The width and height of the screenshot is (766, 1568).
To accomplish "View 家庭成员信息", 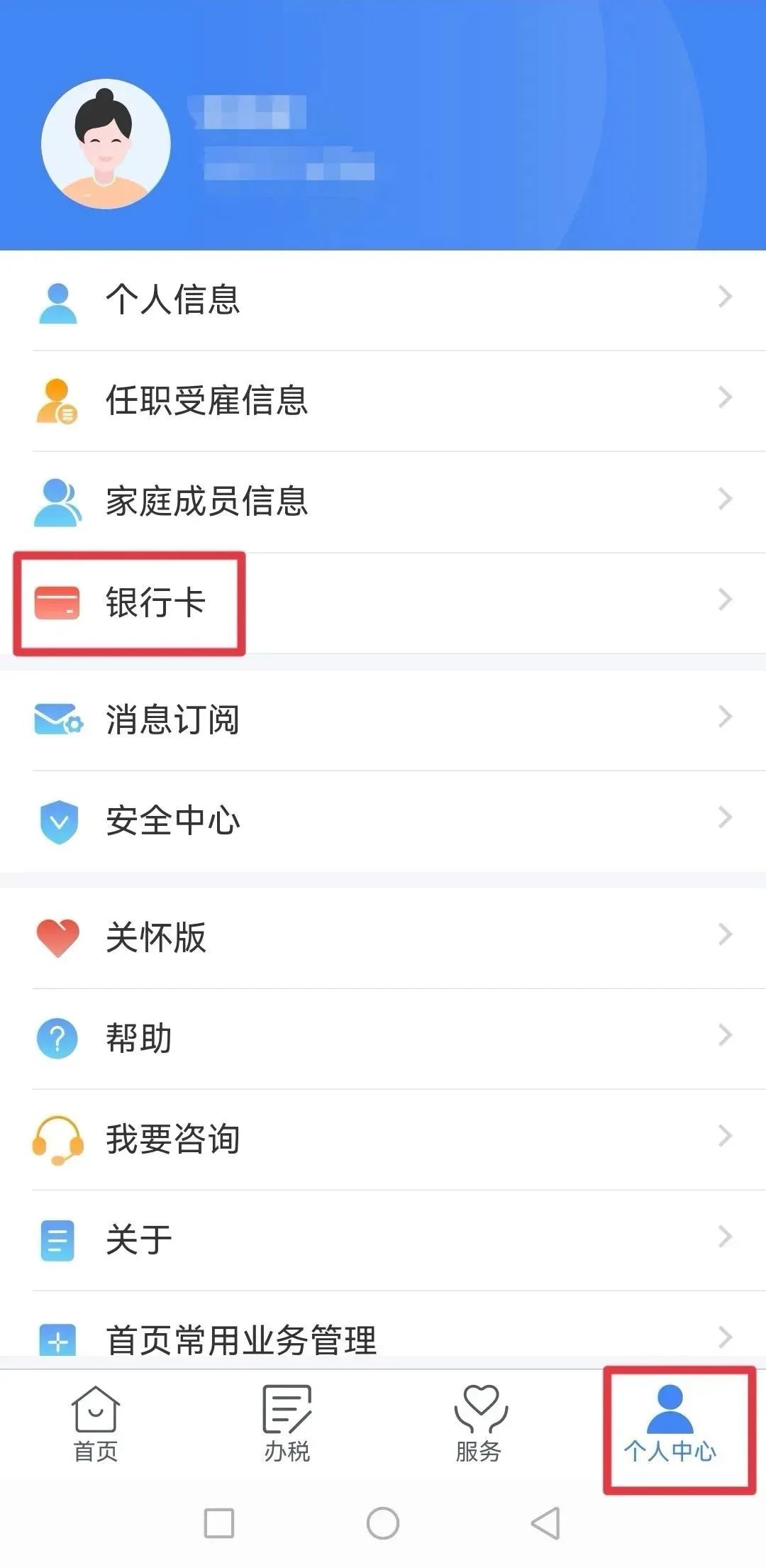I will 383,501.
